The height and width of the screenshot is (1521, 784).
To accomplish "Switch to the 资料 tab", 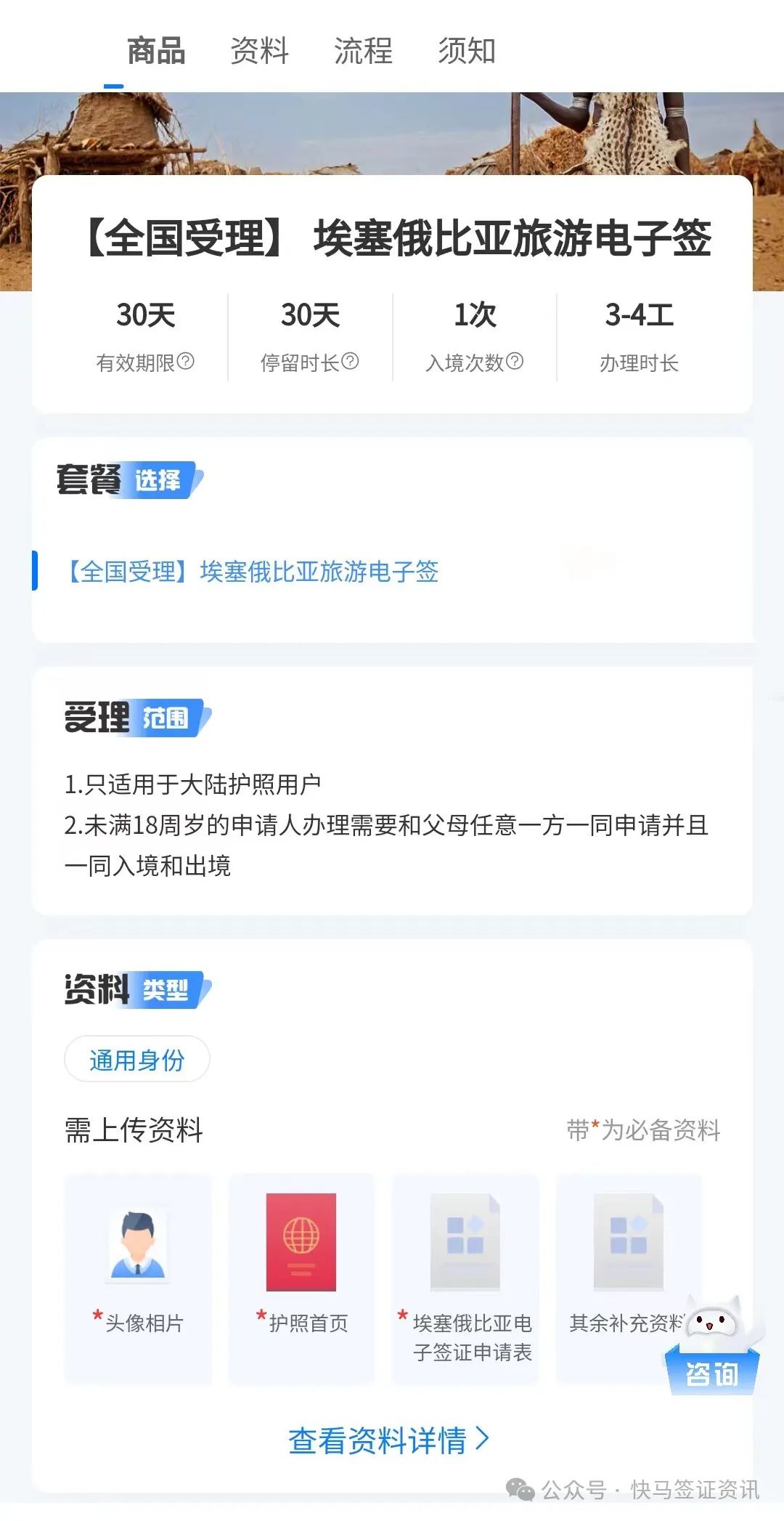I will 259,52.
